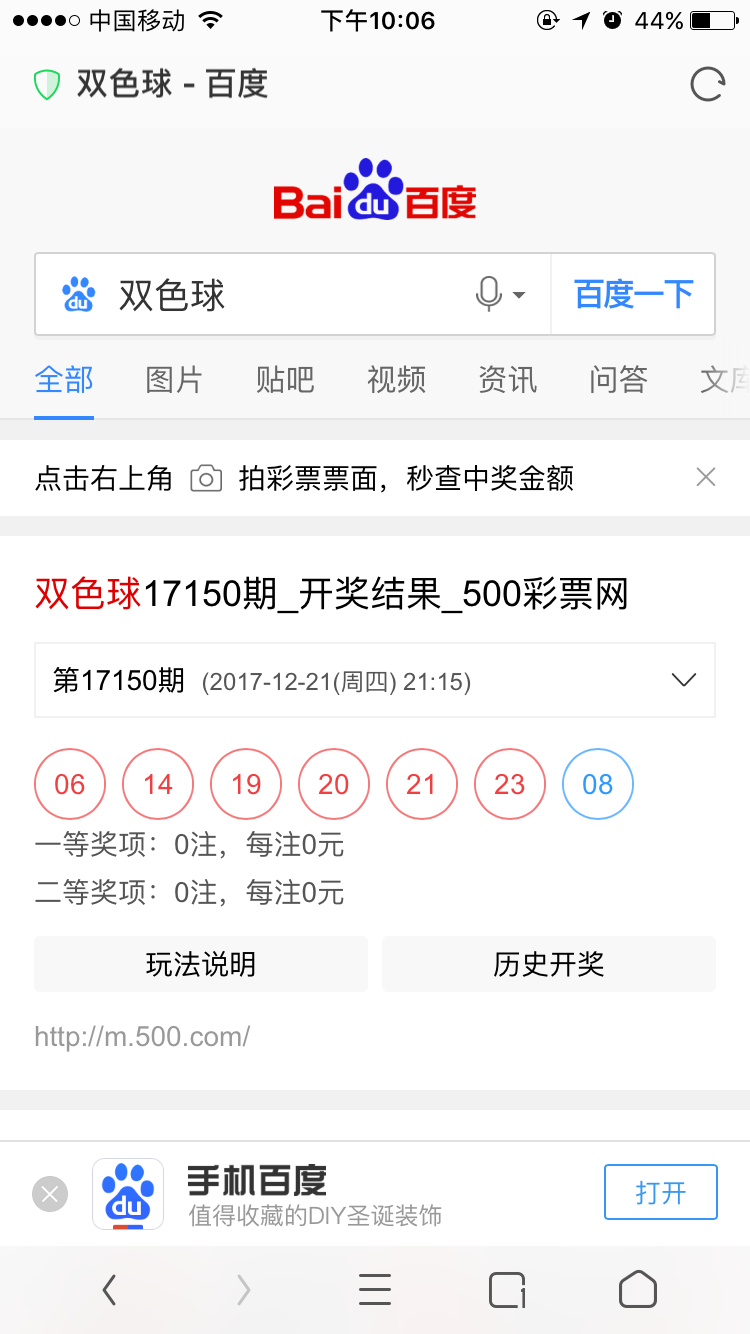View 历史开奖 past results
750x1334 pixels.
click(549, 964)
